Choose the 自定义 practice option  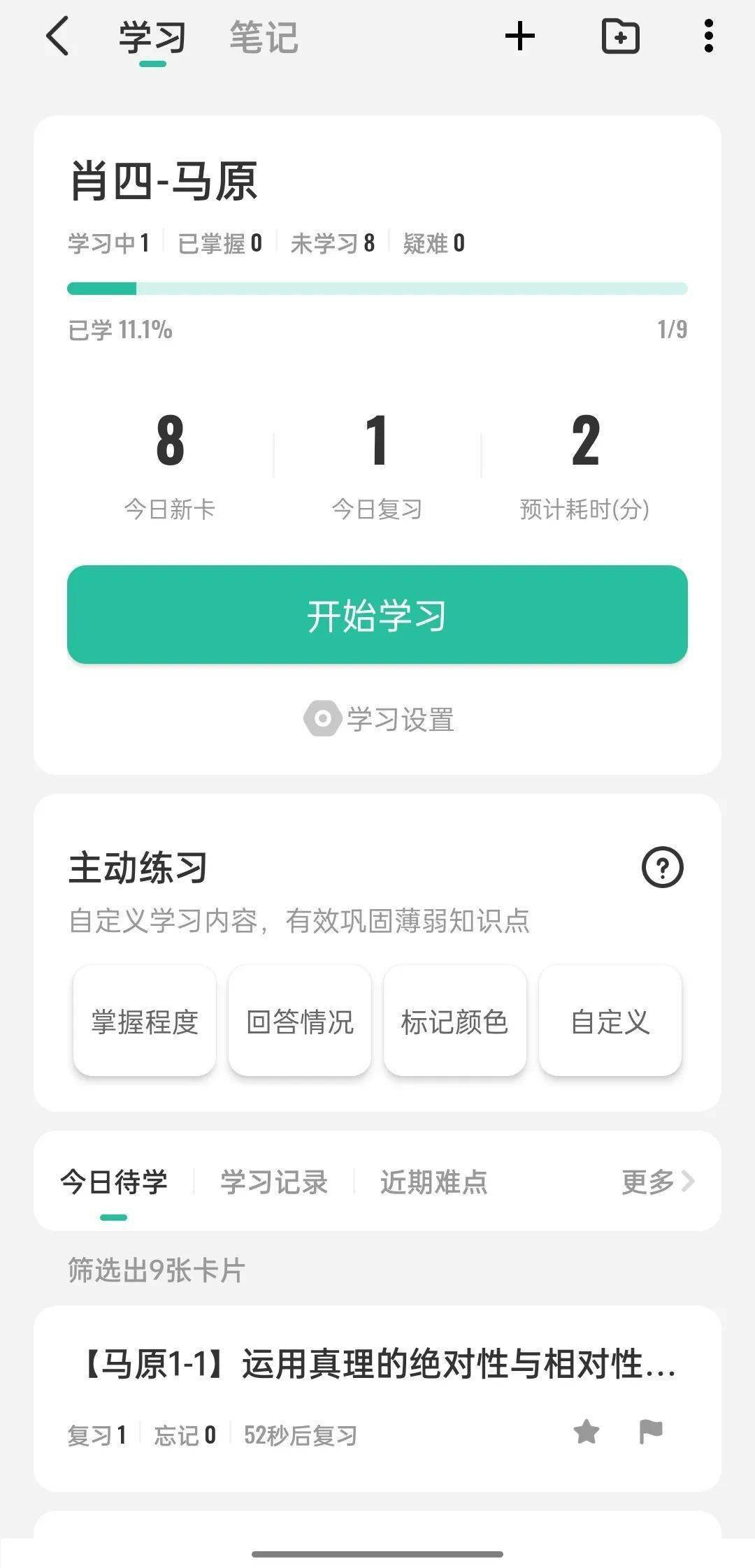click(610, 1022)
